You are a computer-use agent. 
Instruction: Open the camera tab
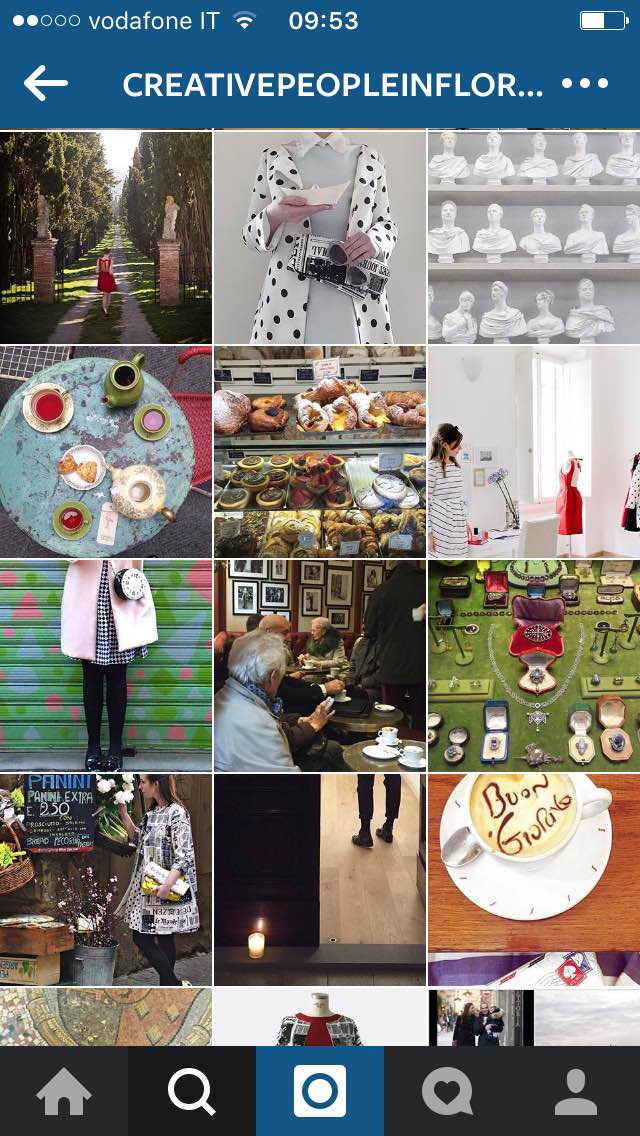(320, 1091)
